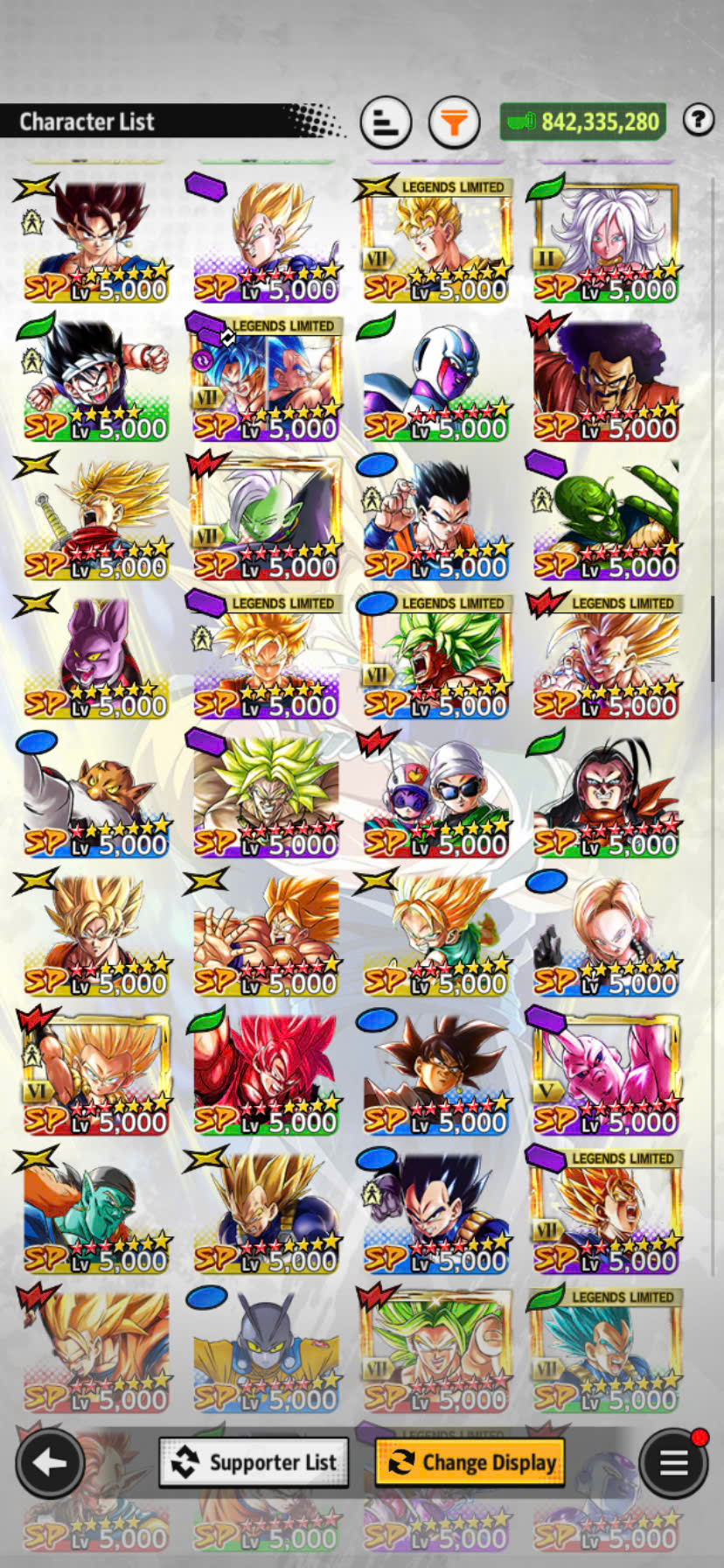The height and width of the screenshot is (1568, 724).
Task: Open the Hercule afro character card
Action: pyautogui.click(x=606, y=379)
